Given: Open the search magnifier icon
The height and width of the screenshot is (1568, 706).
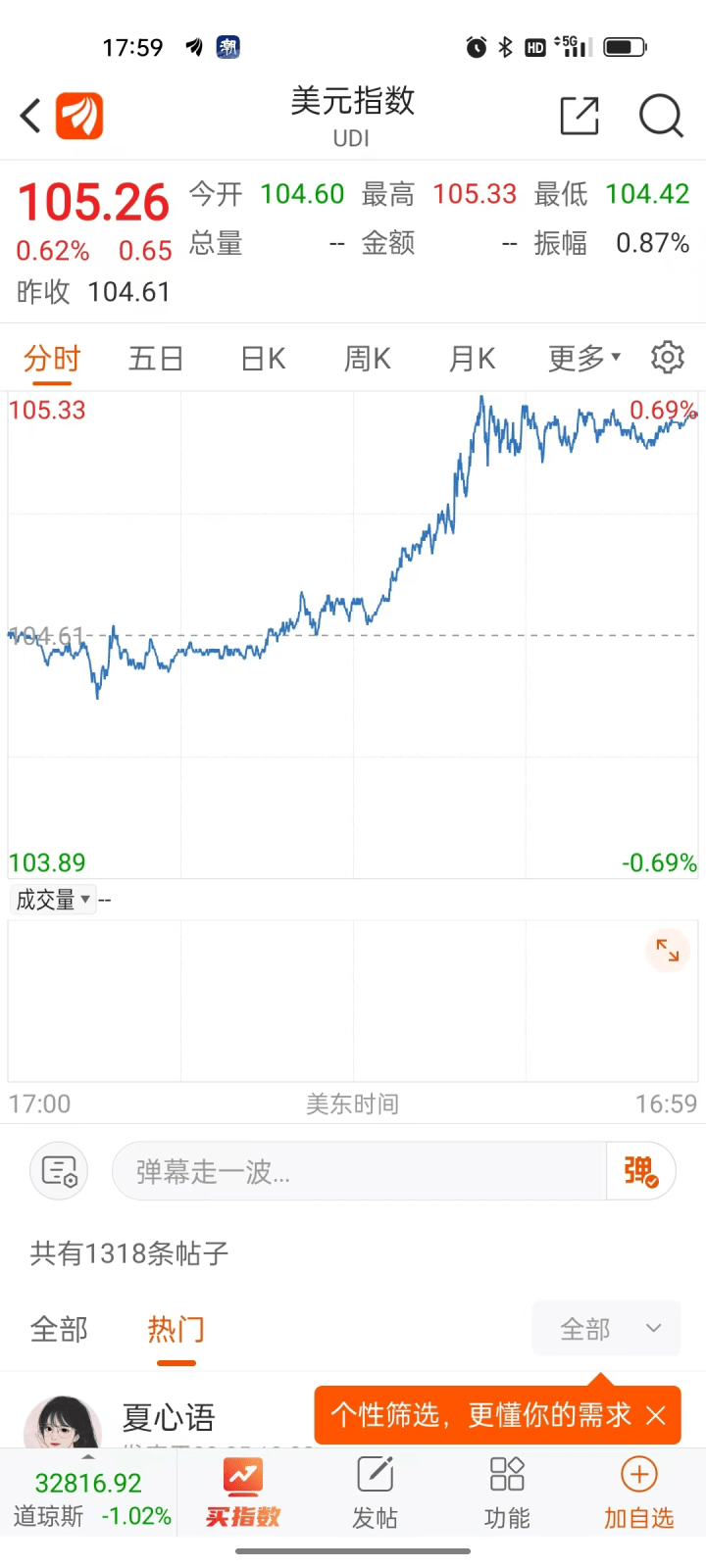Looking at the screenshot, I should pyautogui.click(x=661, y=116).
